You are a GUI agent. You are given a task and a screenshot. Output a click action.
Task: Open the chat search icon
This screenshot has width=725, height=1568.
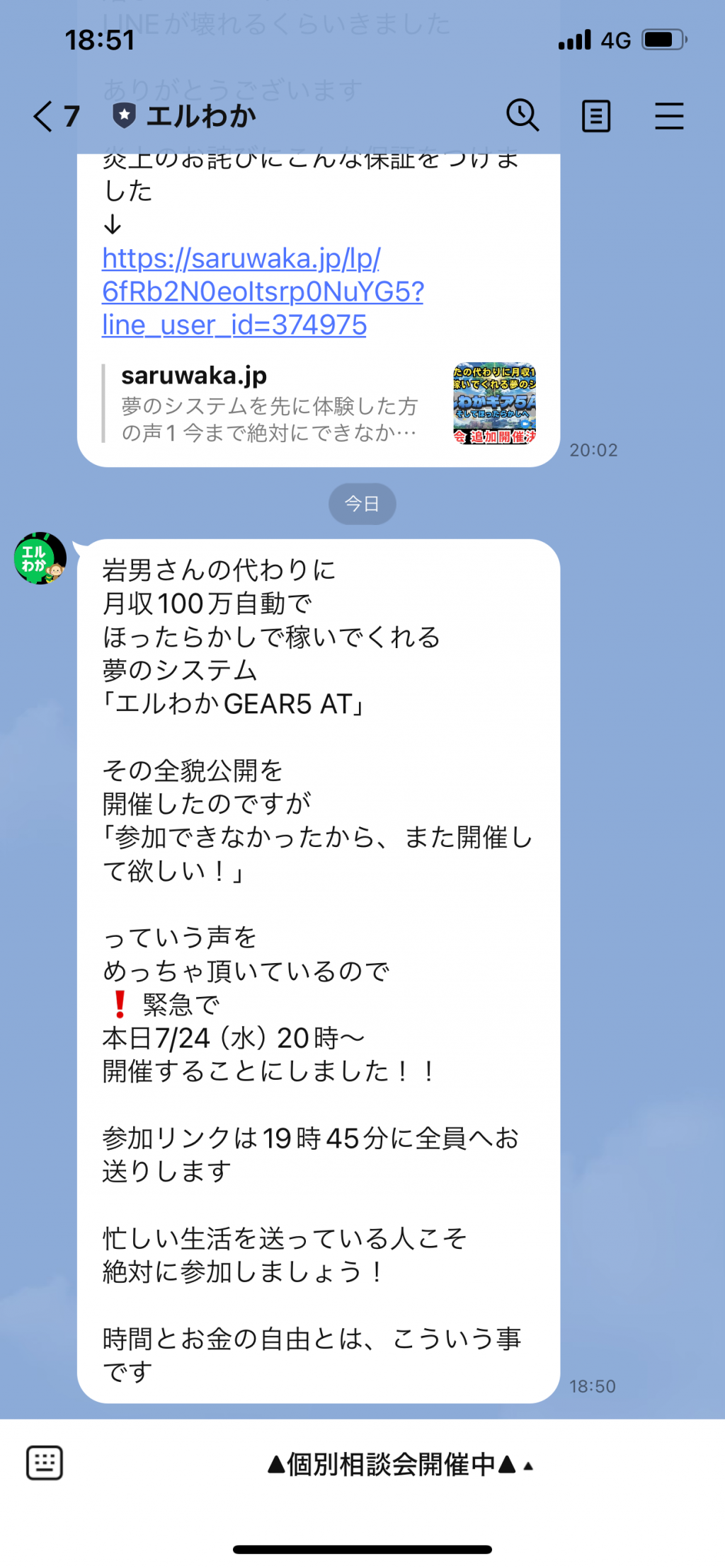[523, 115]
